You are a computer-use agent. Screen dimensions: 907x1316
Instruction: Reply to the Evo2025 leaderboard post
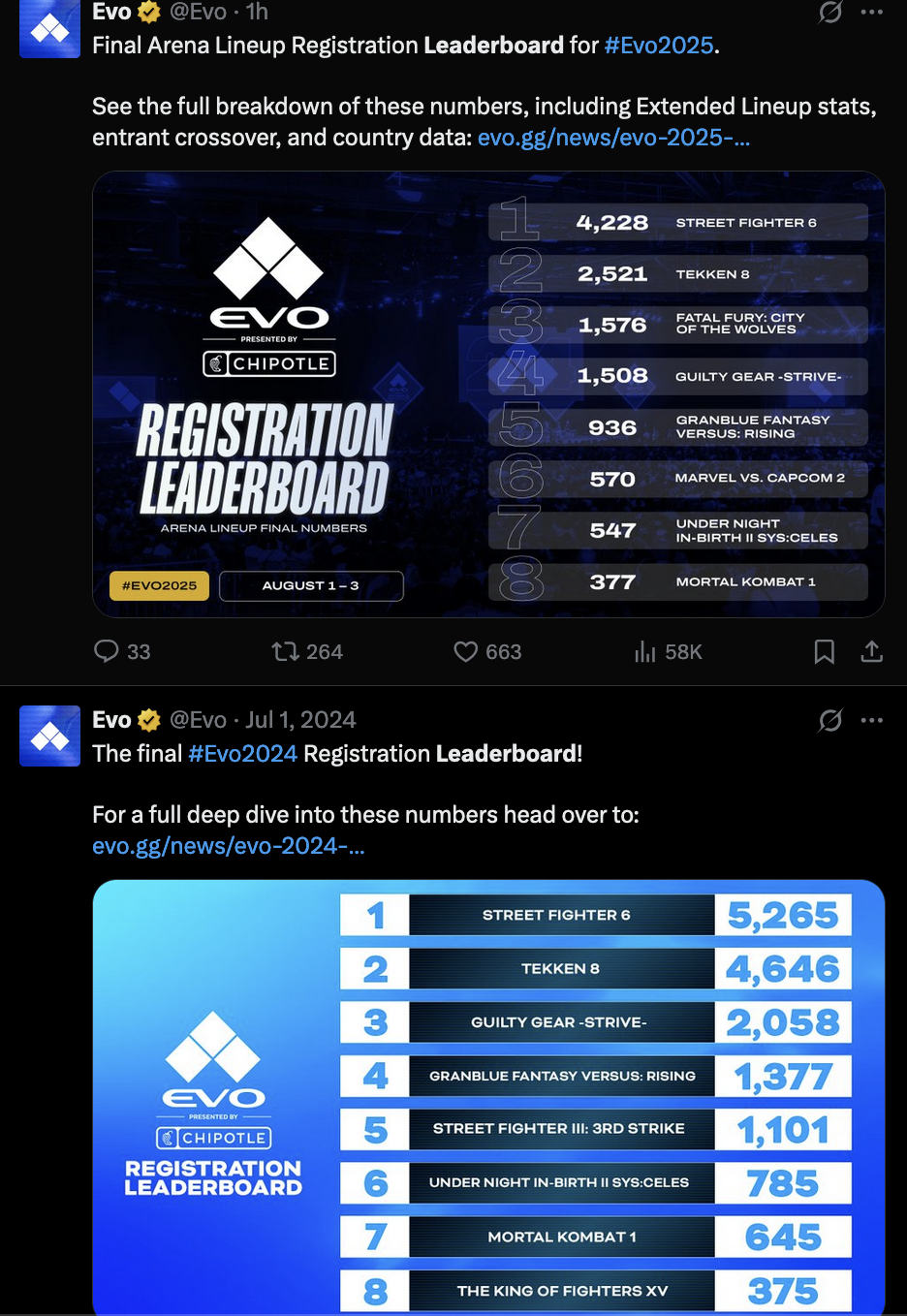107,651
